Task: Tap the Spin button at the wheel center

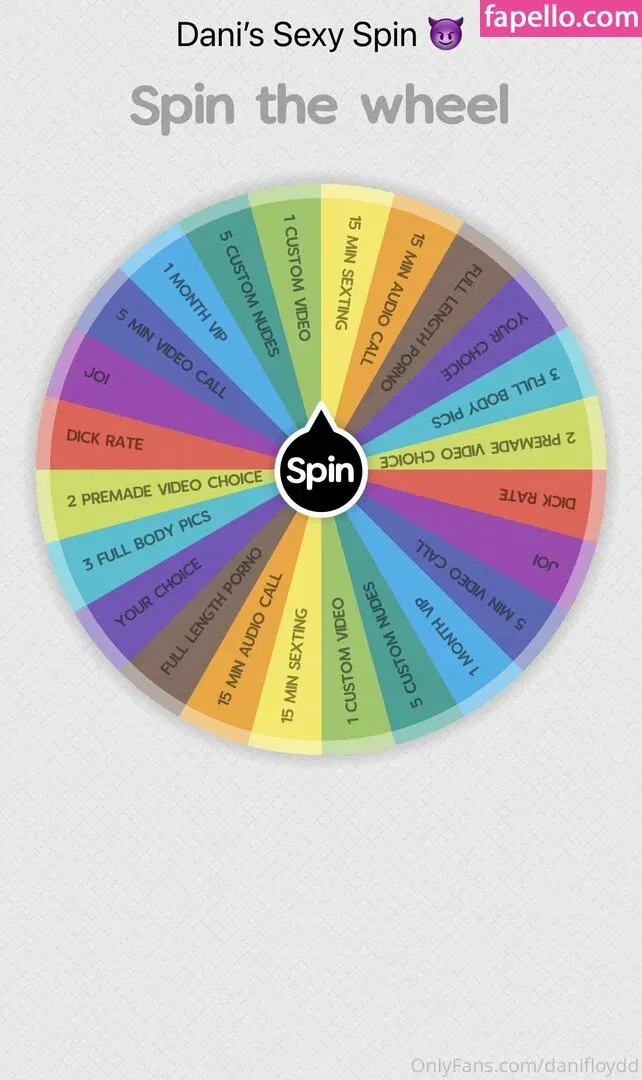Action: (320, 469)
